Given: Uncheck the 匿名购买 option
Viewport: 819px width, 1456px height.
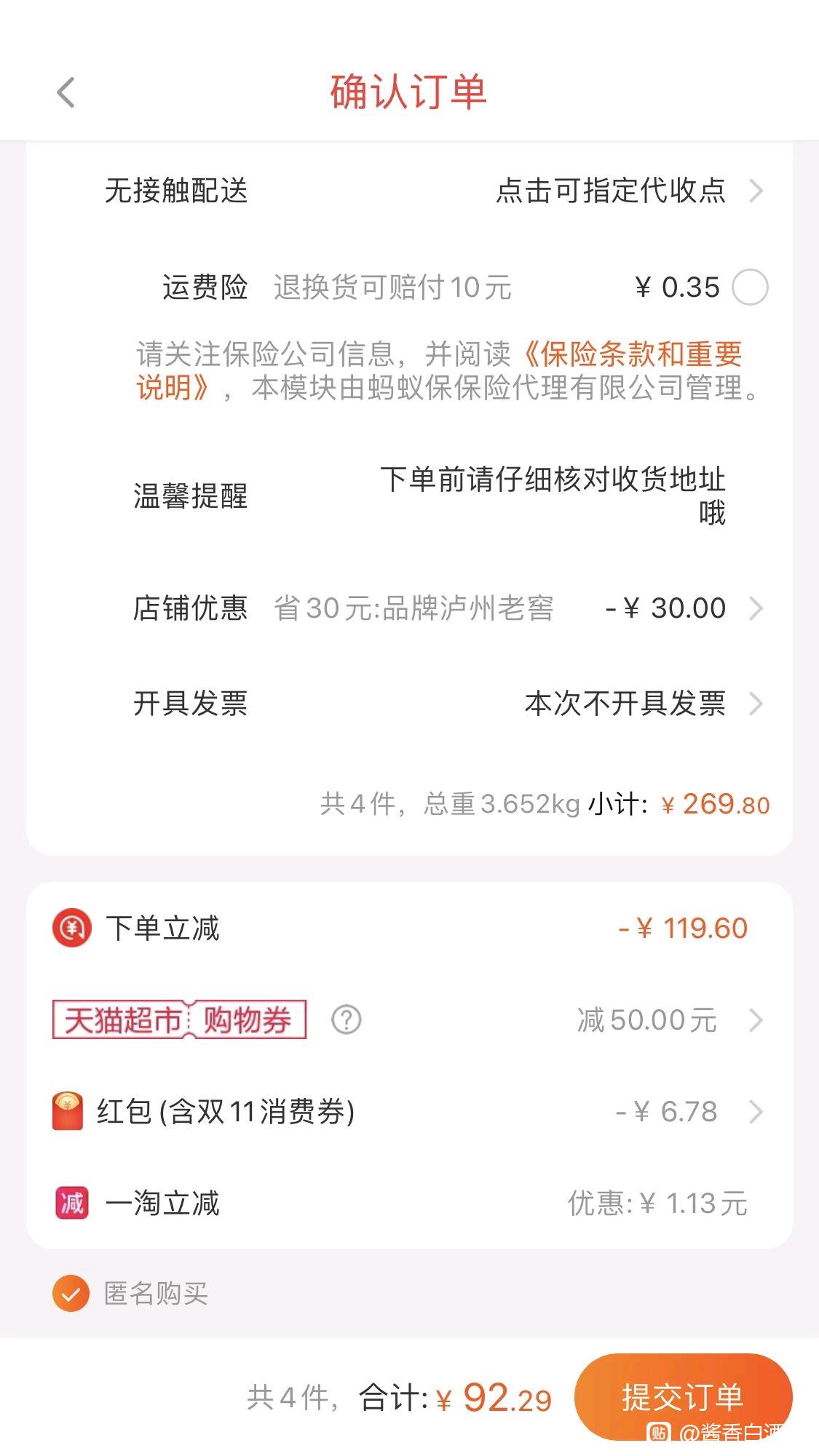Looking at the screenshot, I should tap(71, 1294).
